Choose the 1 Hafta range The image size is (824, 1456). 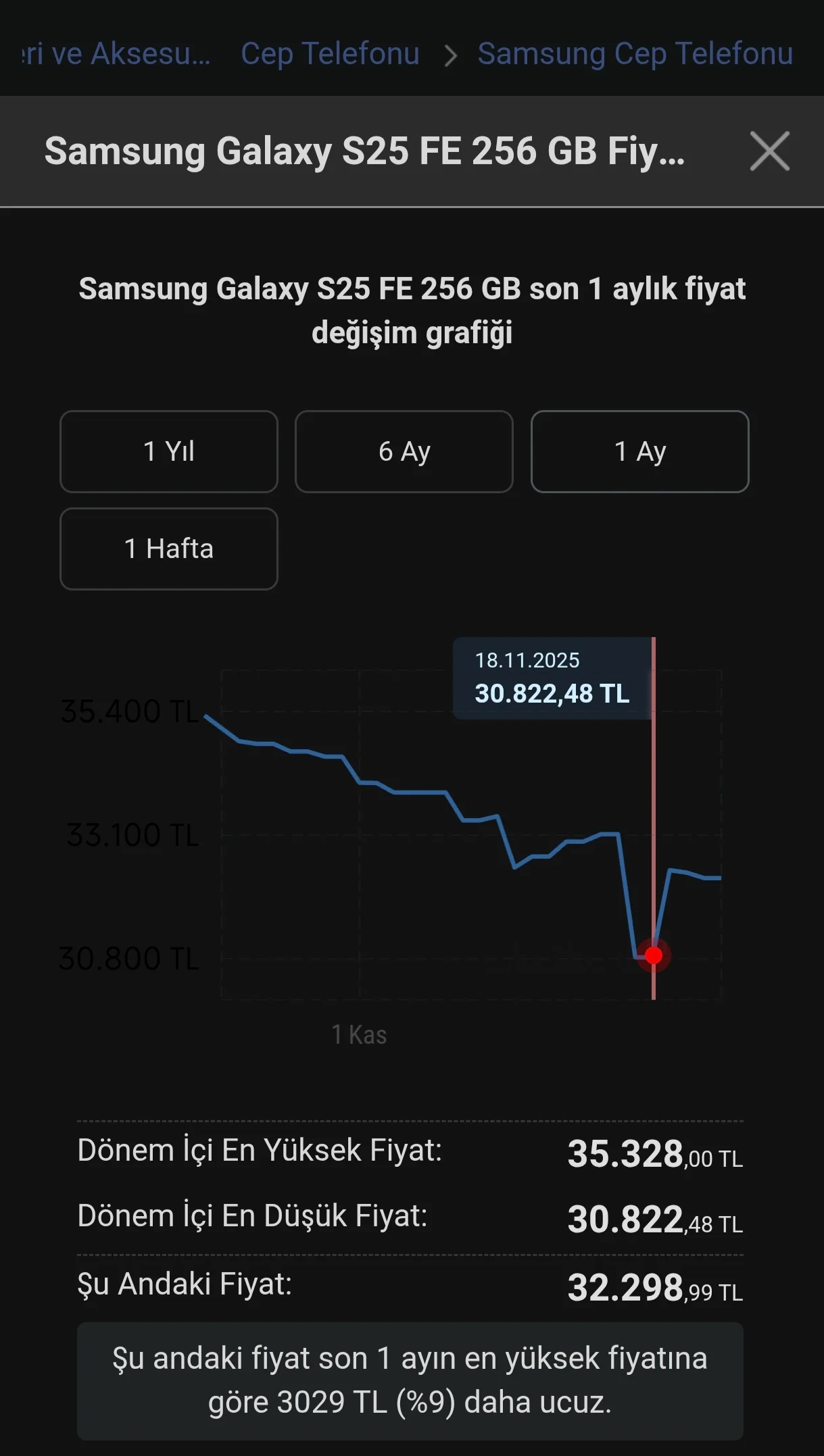tap(169, 549)
